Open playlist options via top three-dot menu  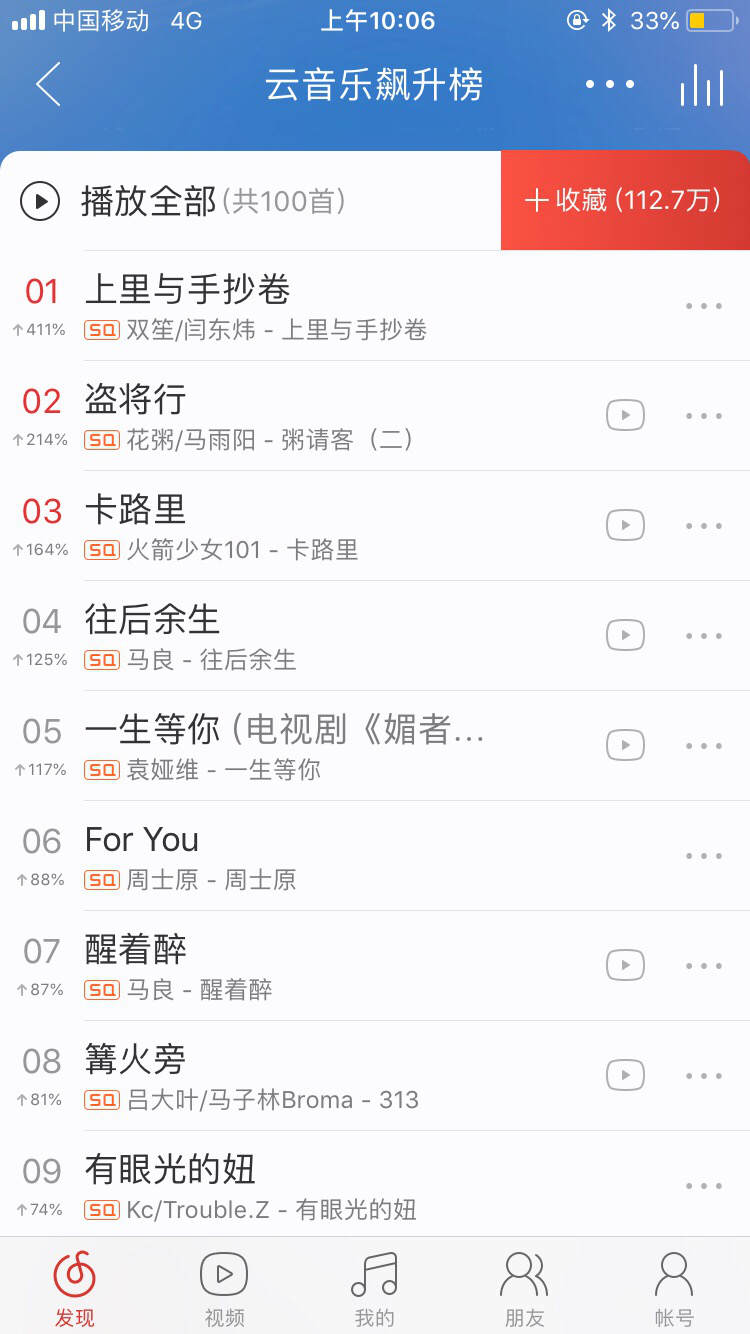[x=609, y=85]
